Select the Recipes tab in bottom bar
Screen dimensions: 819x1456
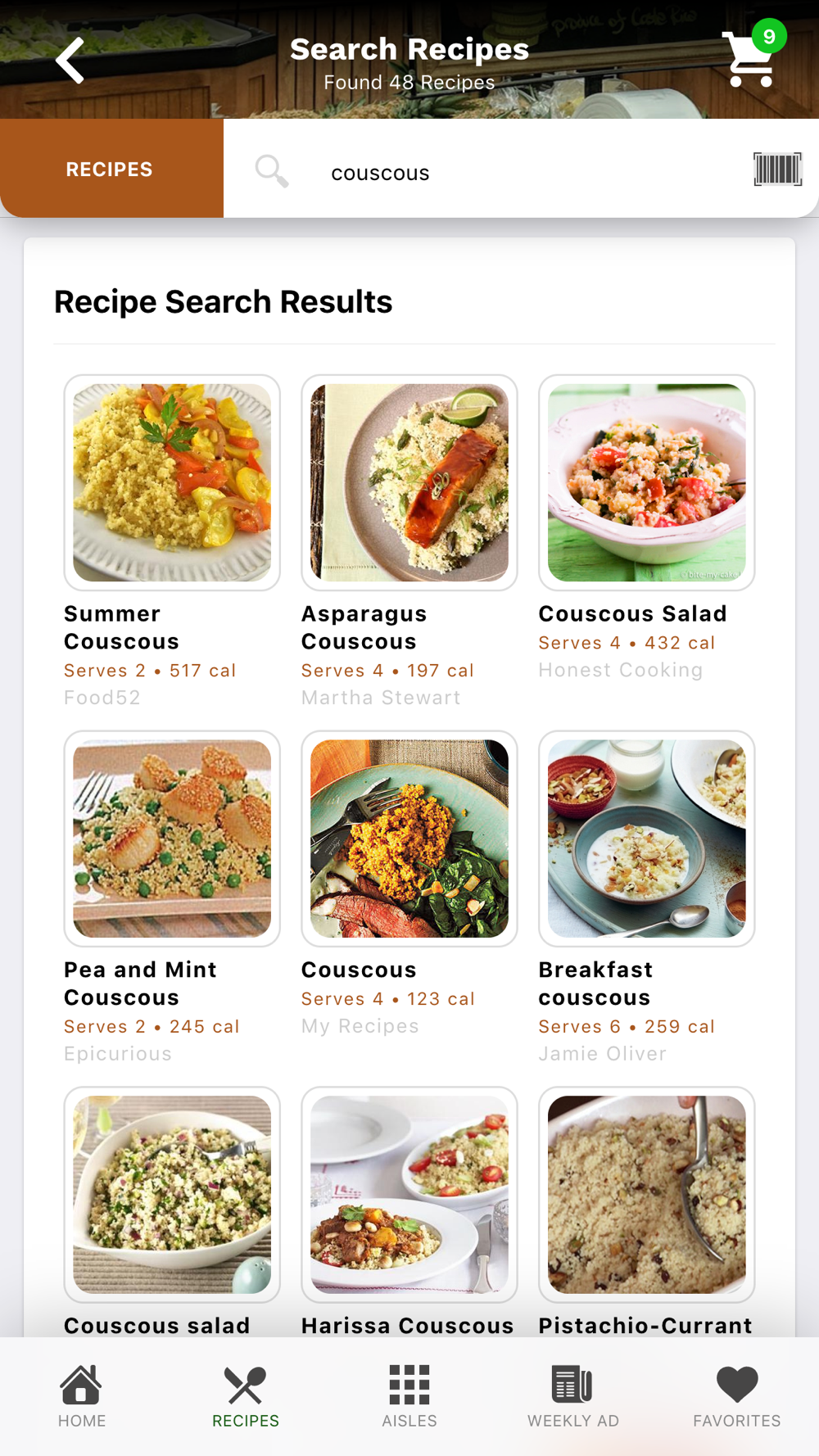pos(246,1396)
